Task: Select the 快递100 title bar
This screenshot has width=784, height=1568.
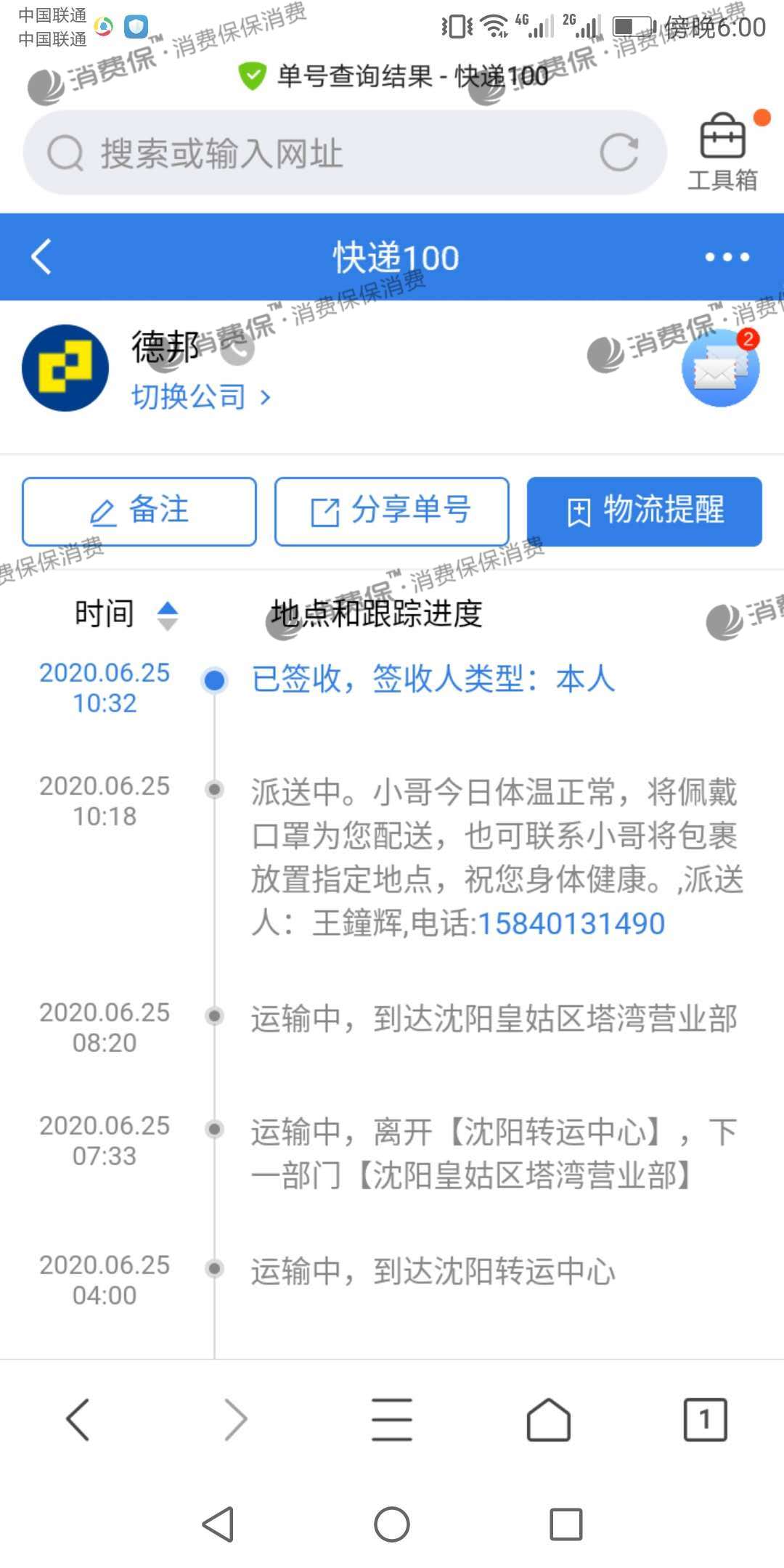Action: pos(395,256)
